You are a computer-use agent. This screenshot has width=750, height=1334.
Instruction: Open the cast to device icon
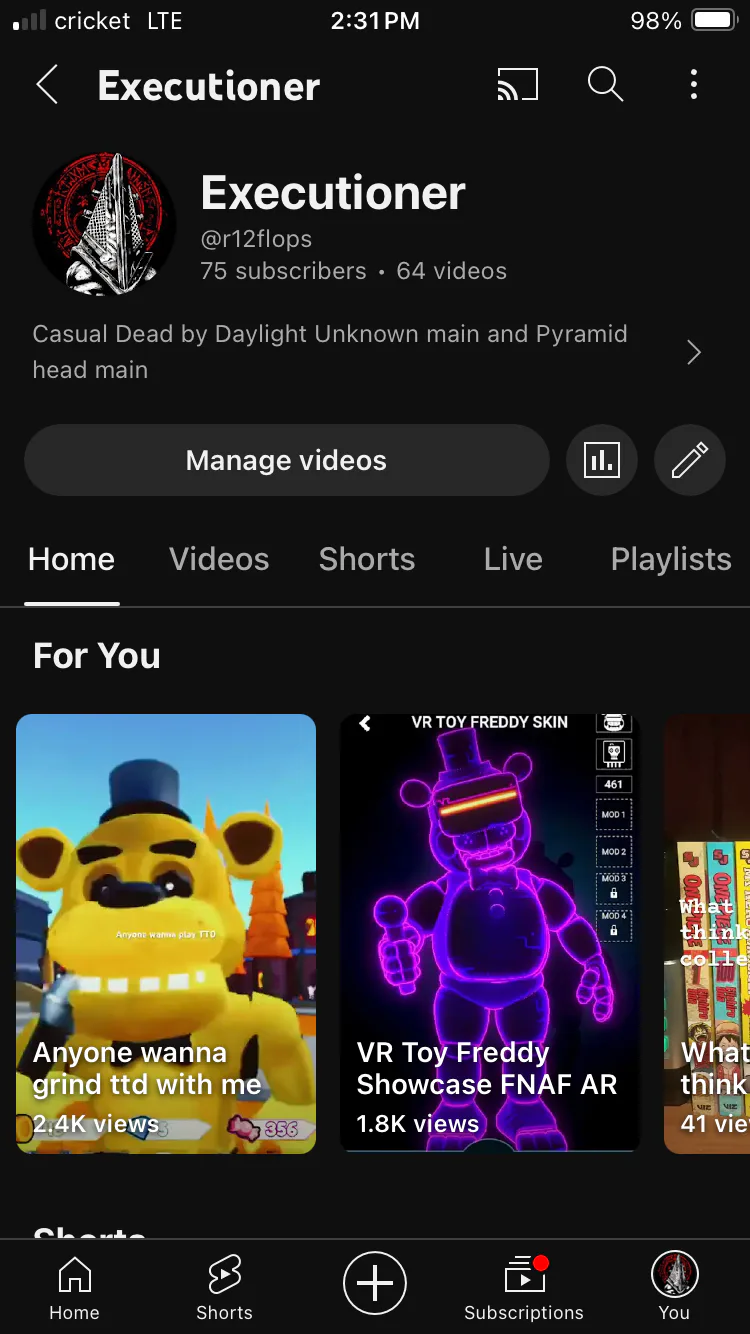518,85
